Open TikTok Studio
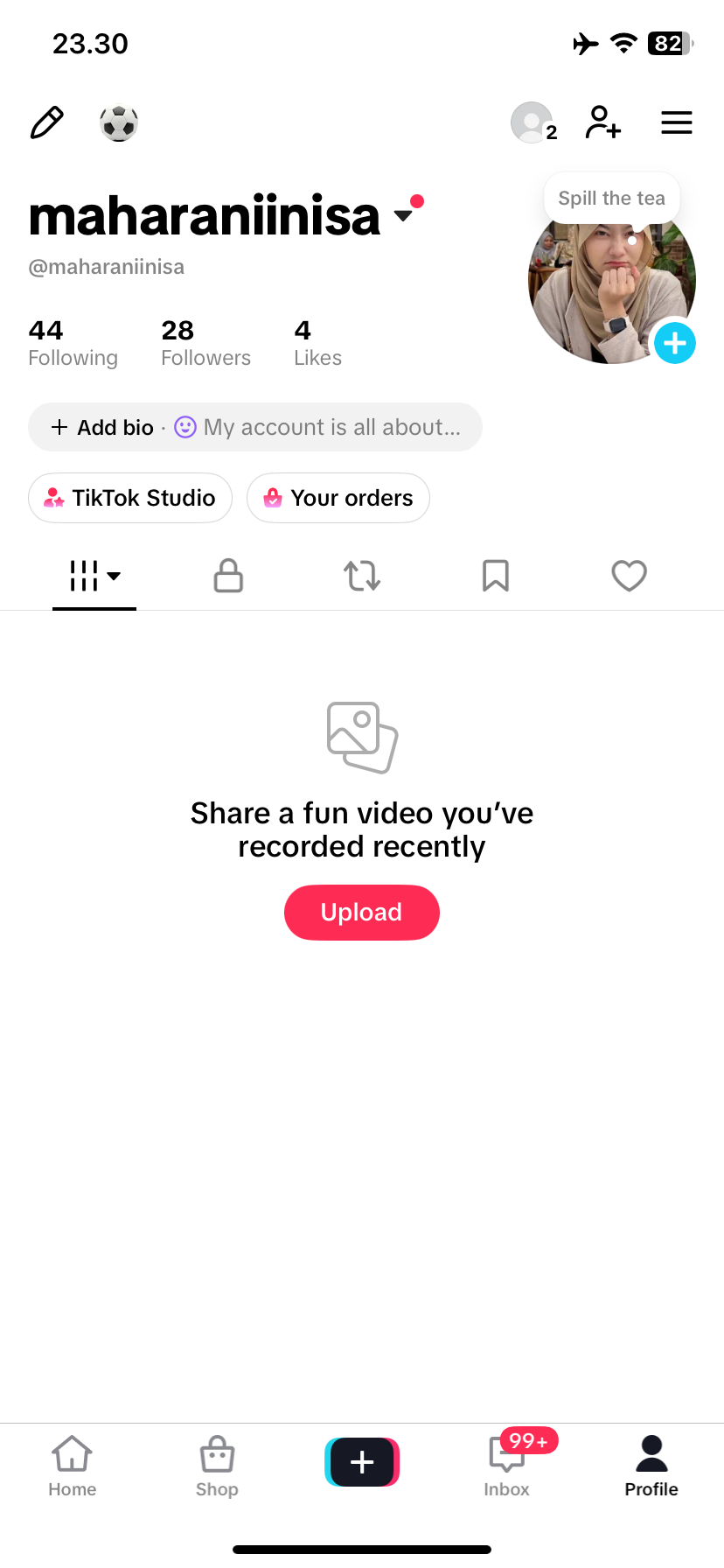This screenshot has width=724, height=1568. pos(130,498)
